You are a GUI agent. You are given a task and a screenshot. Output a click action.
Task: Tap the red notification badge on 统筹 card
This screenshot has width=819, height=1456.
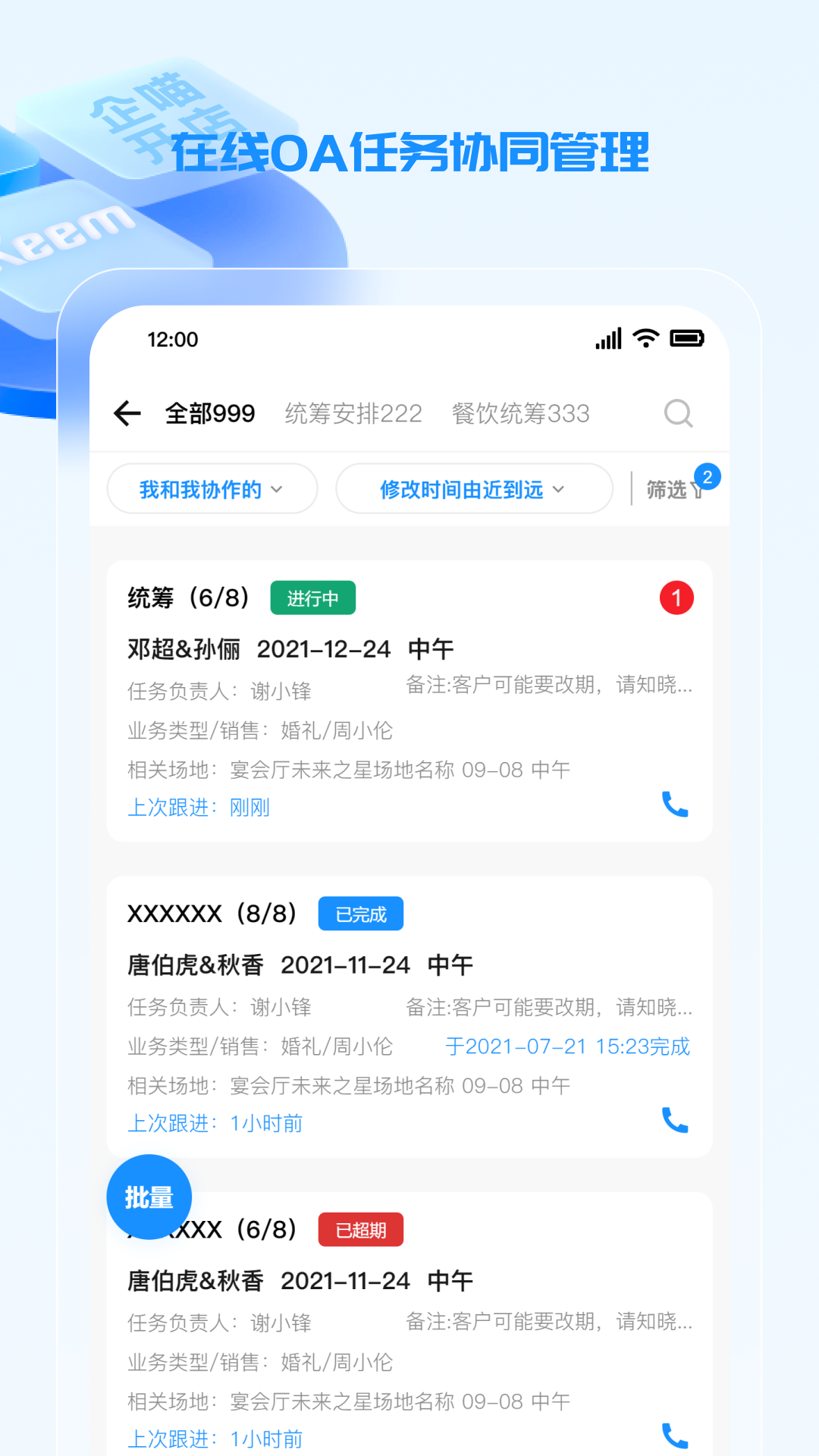pos(677,598)
